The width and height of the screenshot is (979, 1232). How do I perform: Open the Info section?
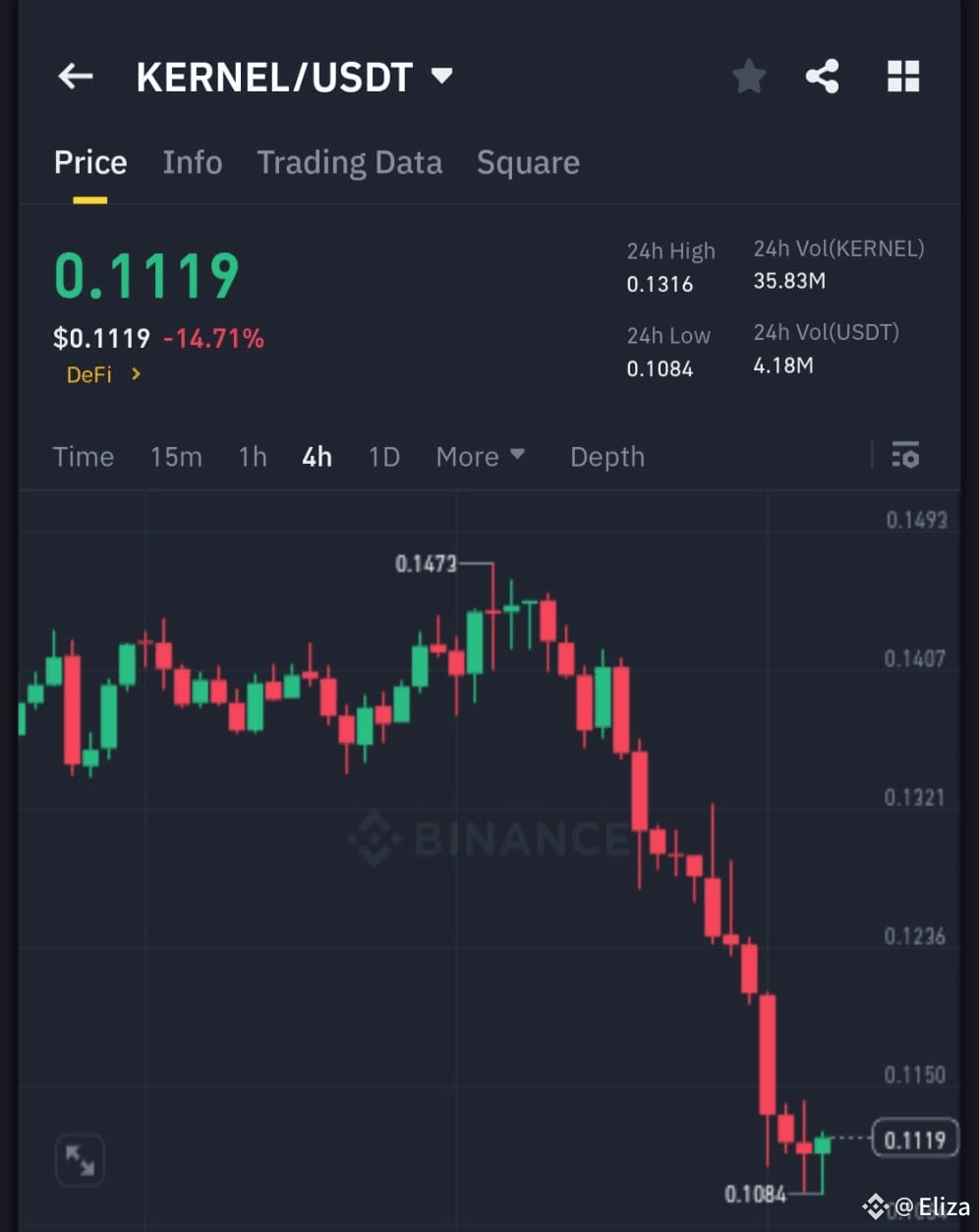(192, 162)
